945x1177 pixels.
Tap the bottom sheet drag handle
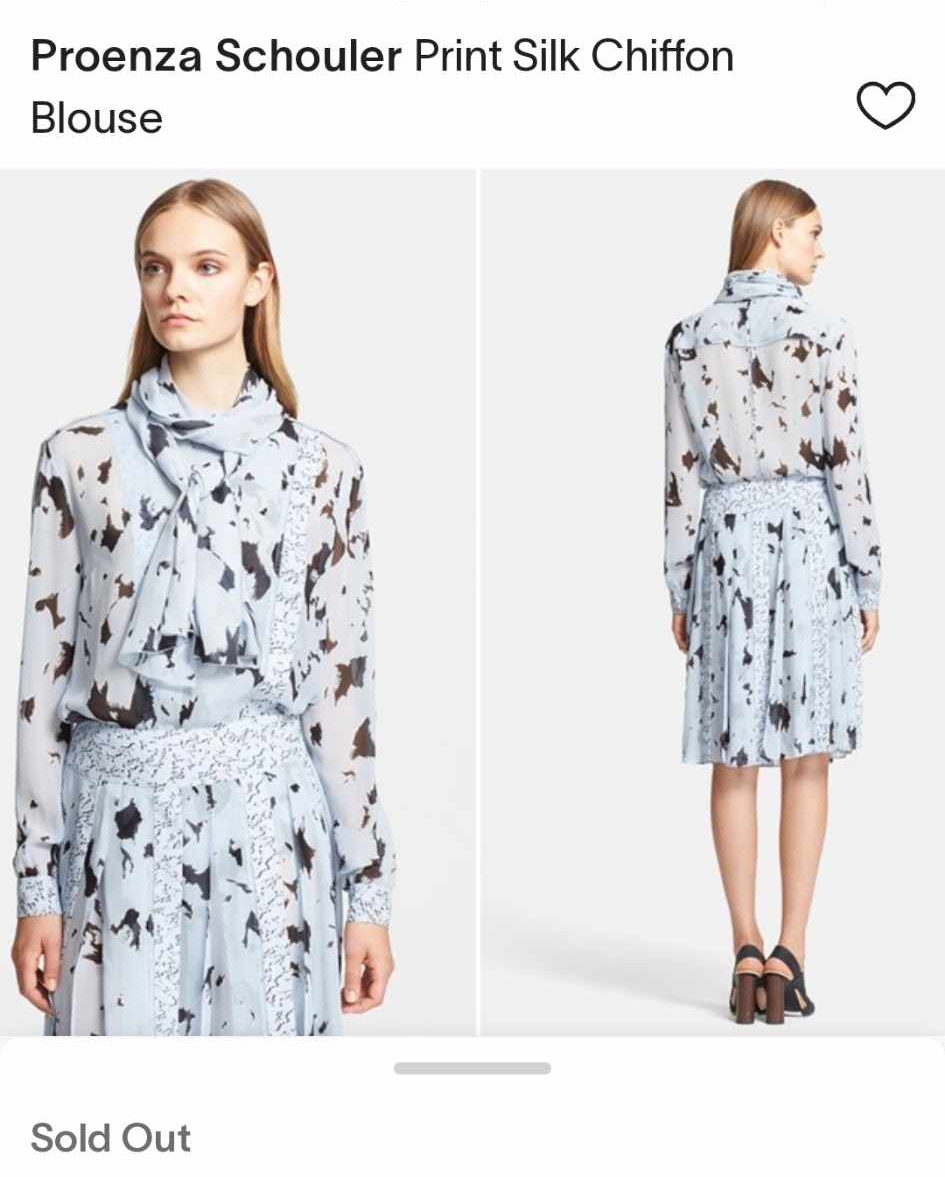coord(472,1068)
